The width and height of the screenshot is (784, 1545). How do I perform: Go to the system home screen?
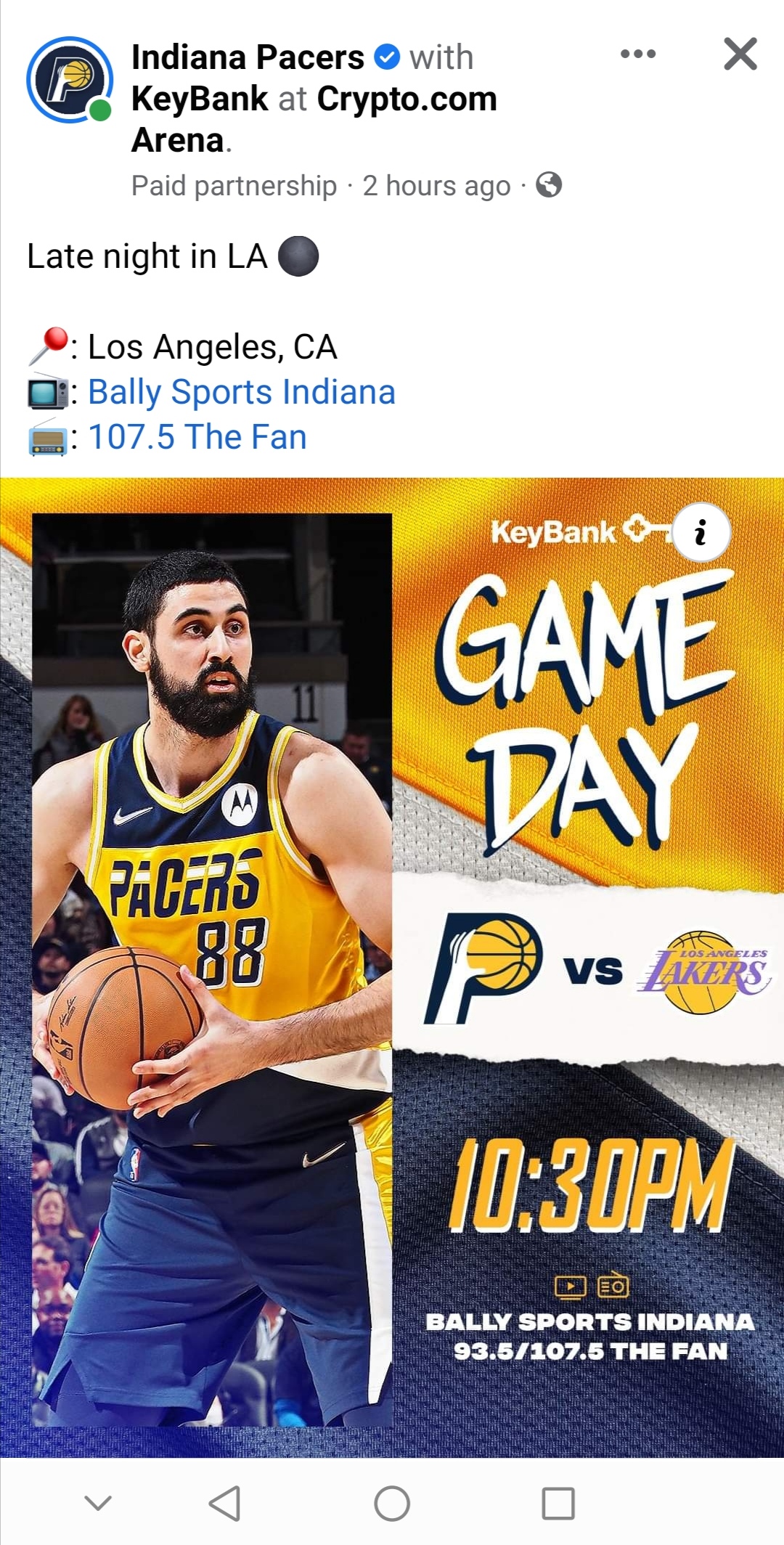(x=392, y=1503)
